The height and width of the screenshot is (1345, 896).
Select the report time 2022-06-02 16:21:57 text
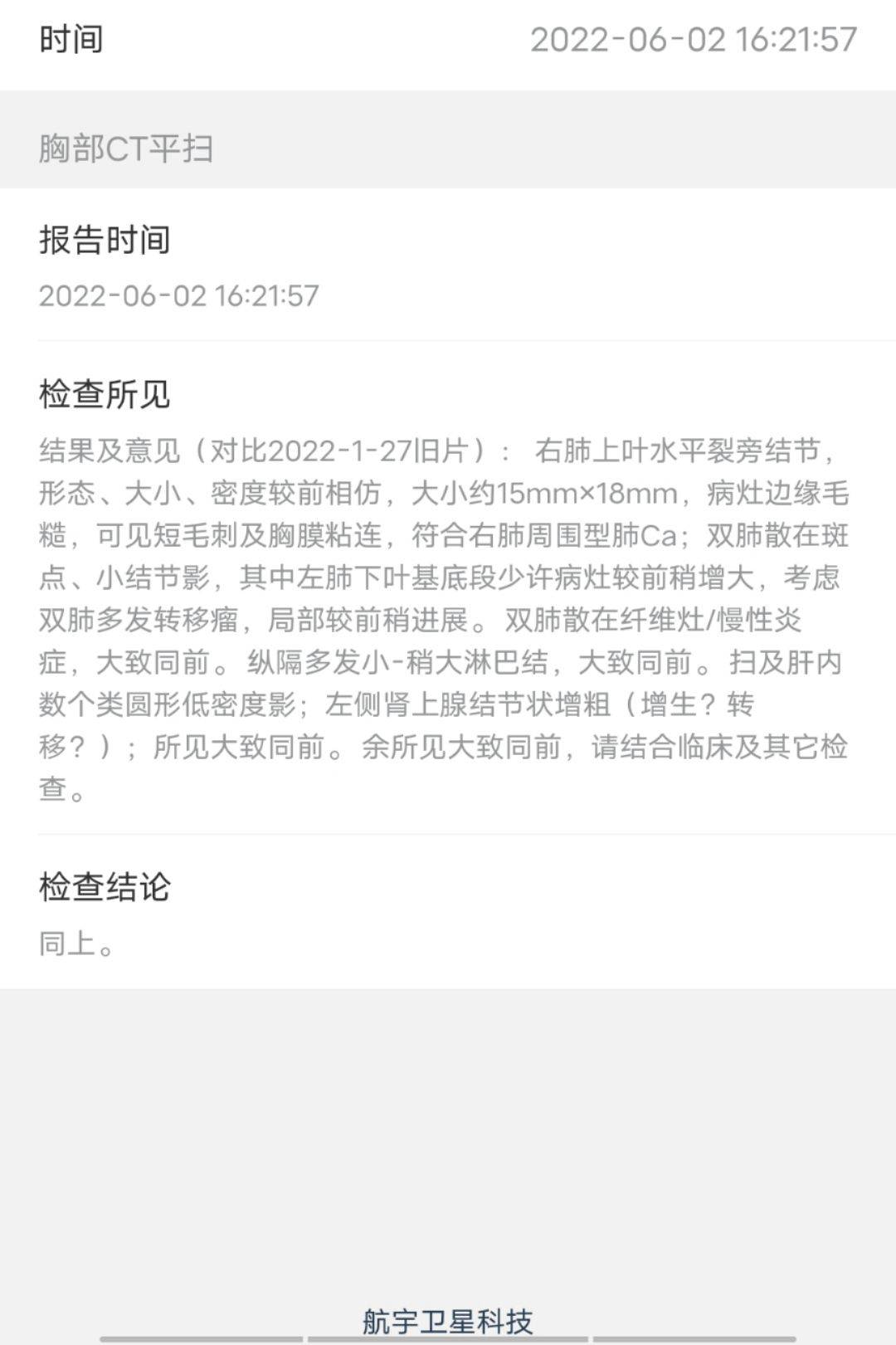[181, 295]
